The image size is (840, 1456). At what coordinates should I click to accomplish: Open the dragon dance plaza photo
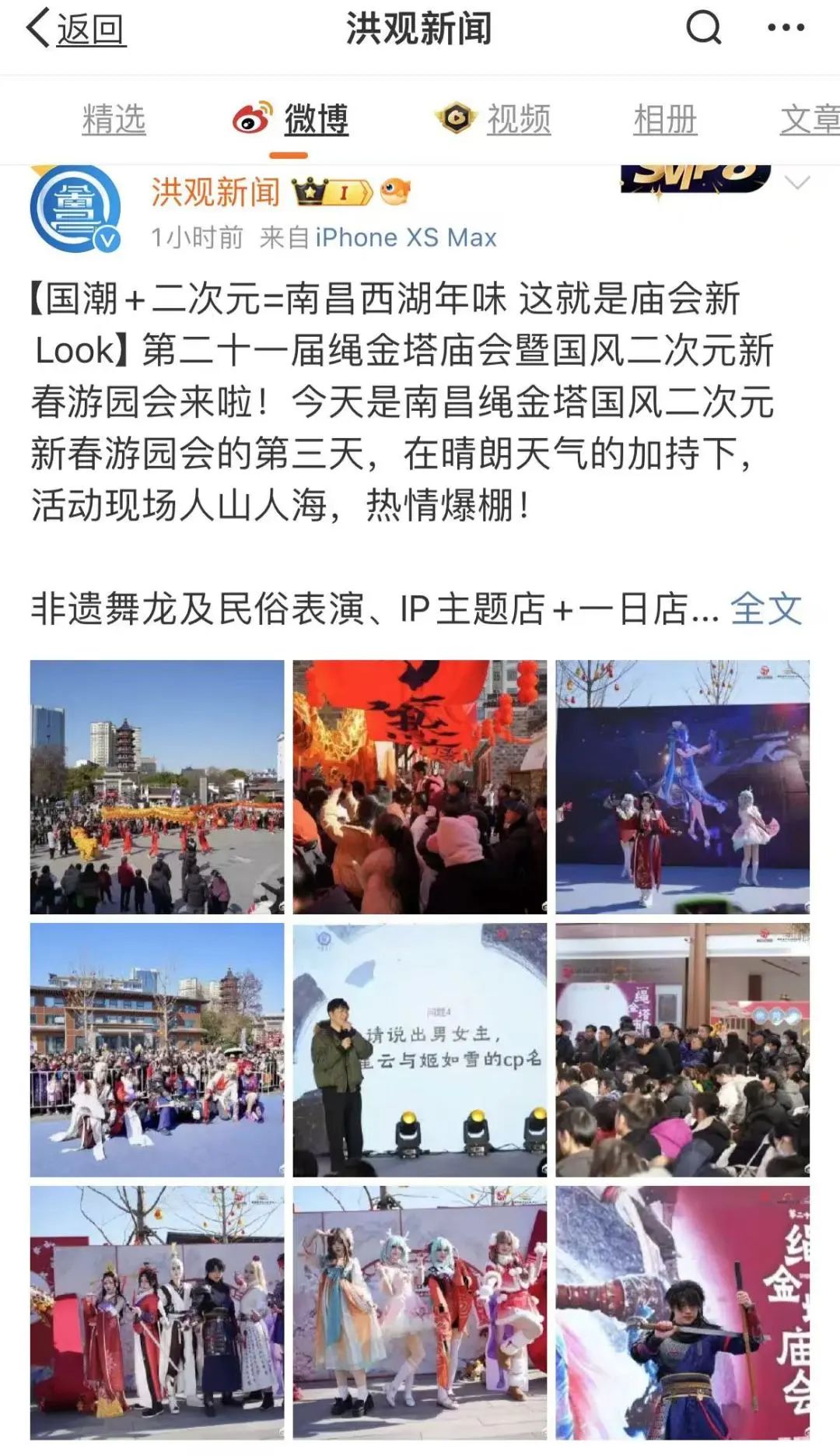pos(157,787)
